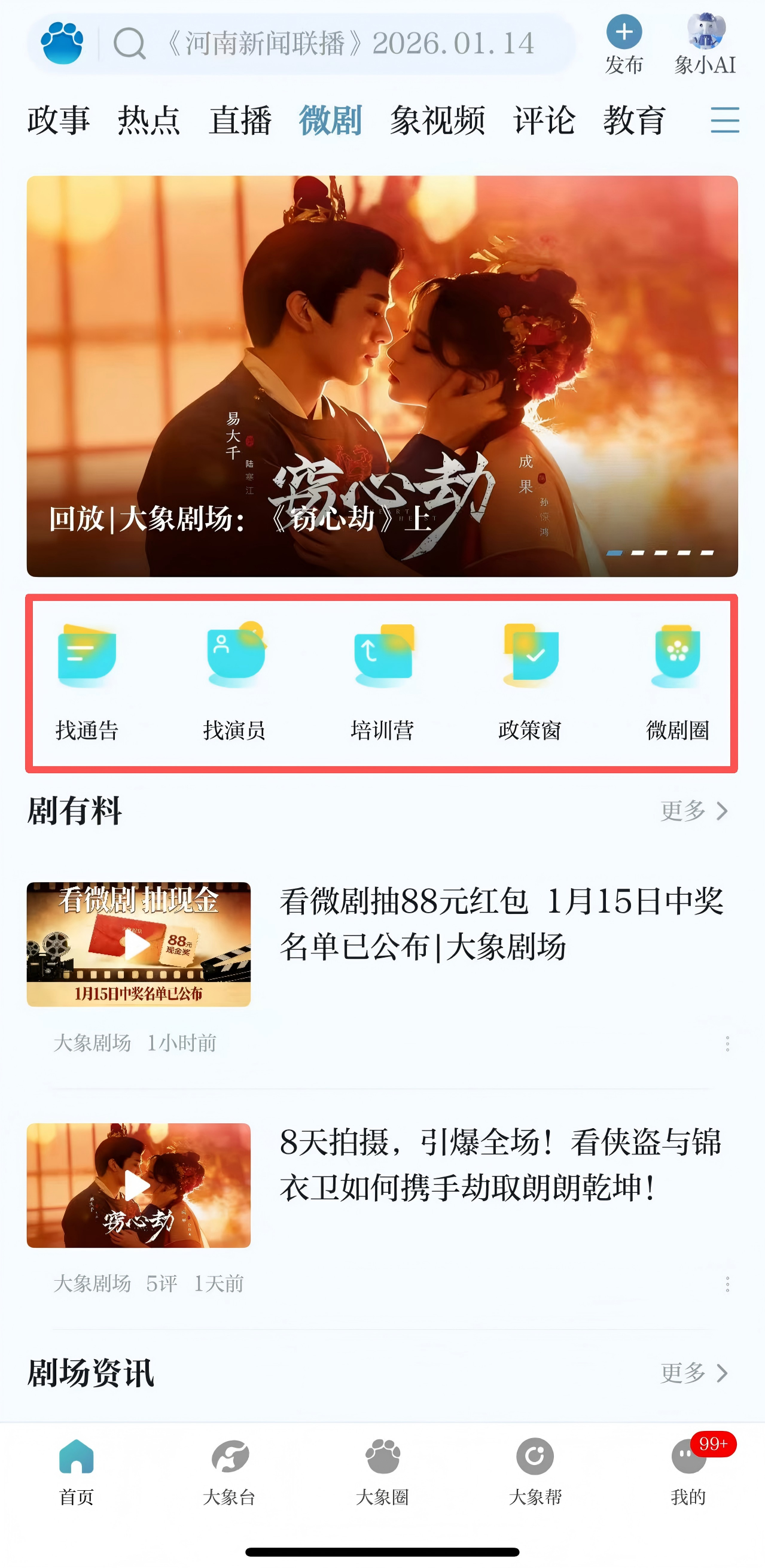Expand the channel list menu icon
This screenshot has height=1568, width=765.
pyautogui.click(x=725, y=120)
